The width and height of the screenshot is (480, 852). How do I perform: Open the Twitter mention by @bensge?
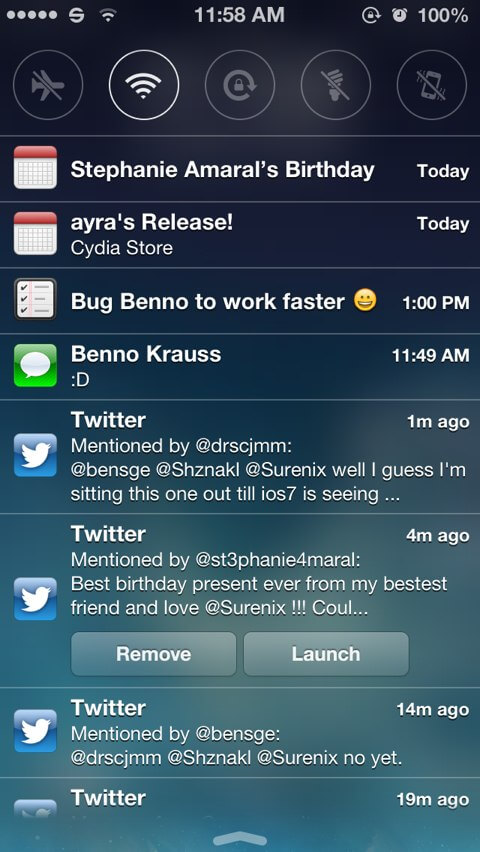[x=240, y=732]
